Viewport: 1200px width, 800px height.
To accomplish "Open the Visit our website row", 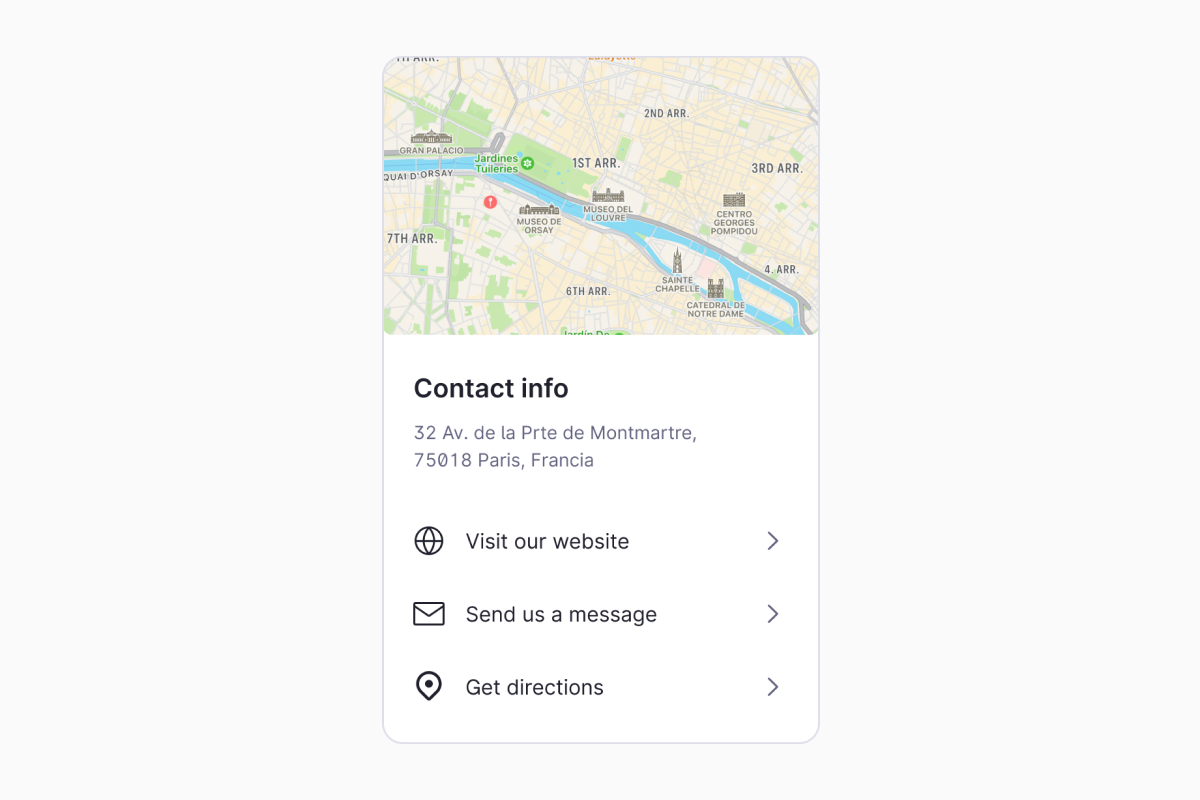I will pyautogui.click(x=598, y=541).
